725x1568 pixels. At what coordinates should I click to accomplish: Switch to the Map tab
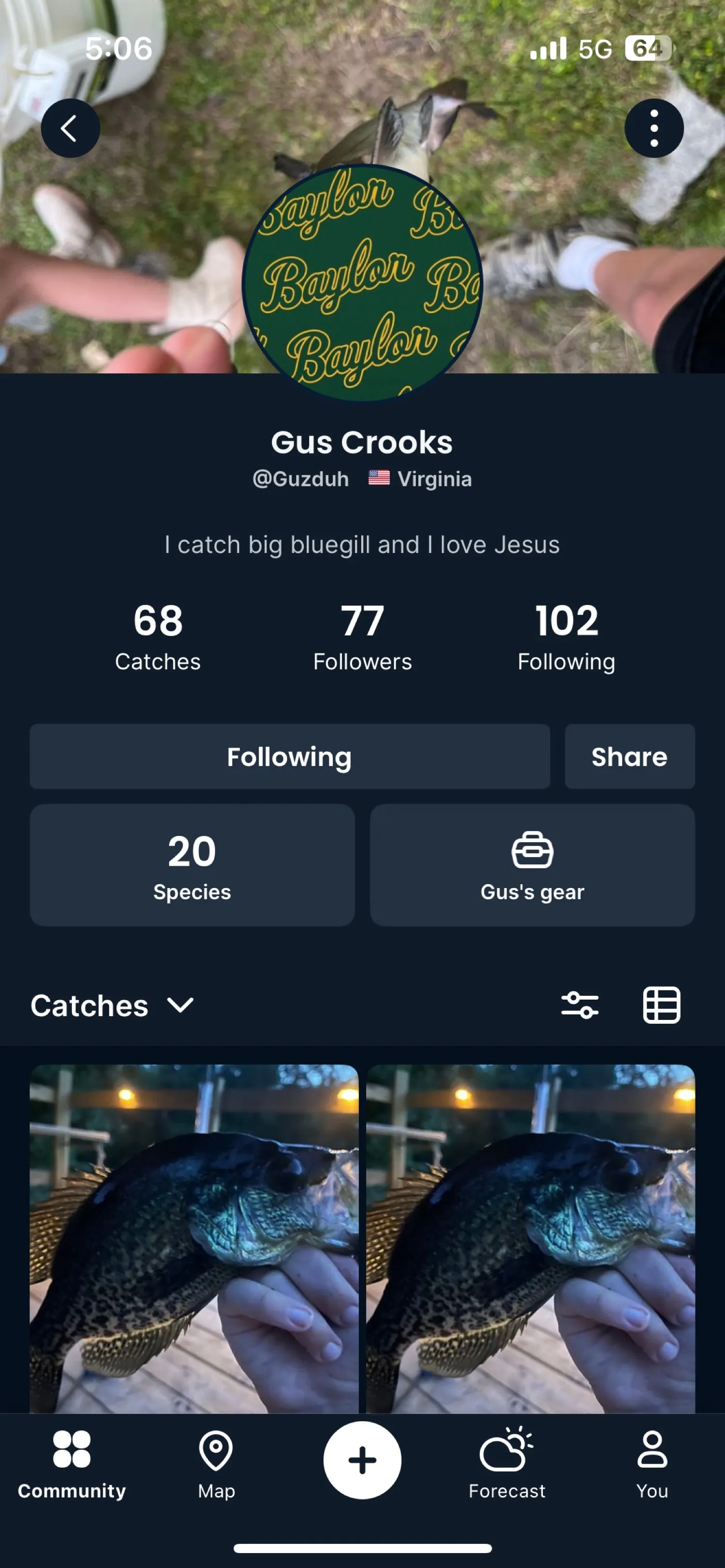point(216,1464)
